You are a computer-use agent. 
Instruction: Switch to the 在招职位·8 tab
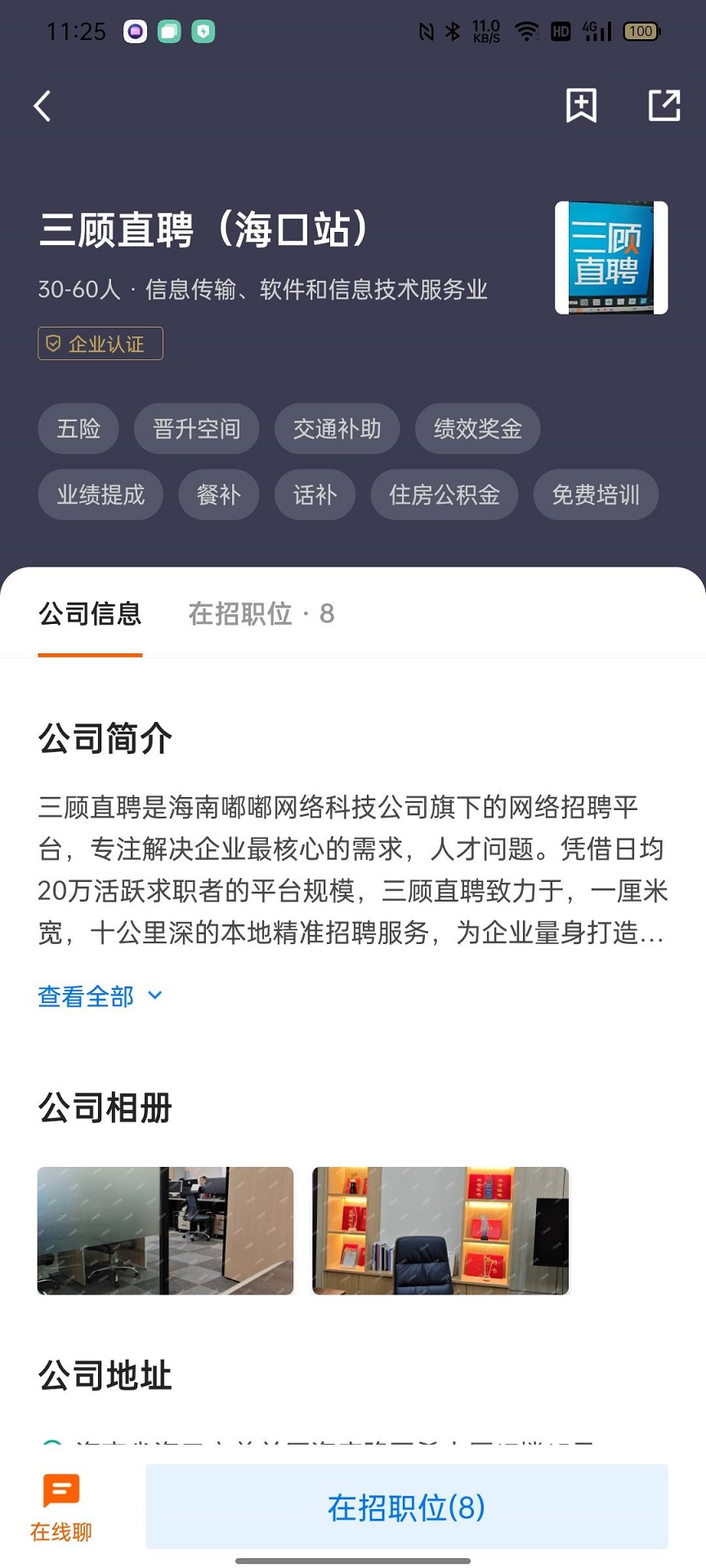click(x=261, y=614)
